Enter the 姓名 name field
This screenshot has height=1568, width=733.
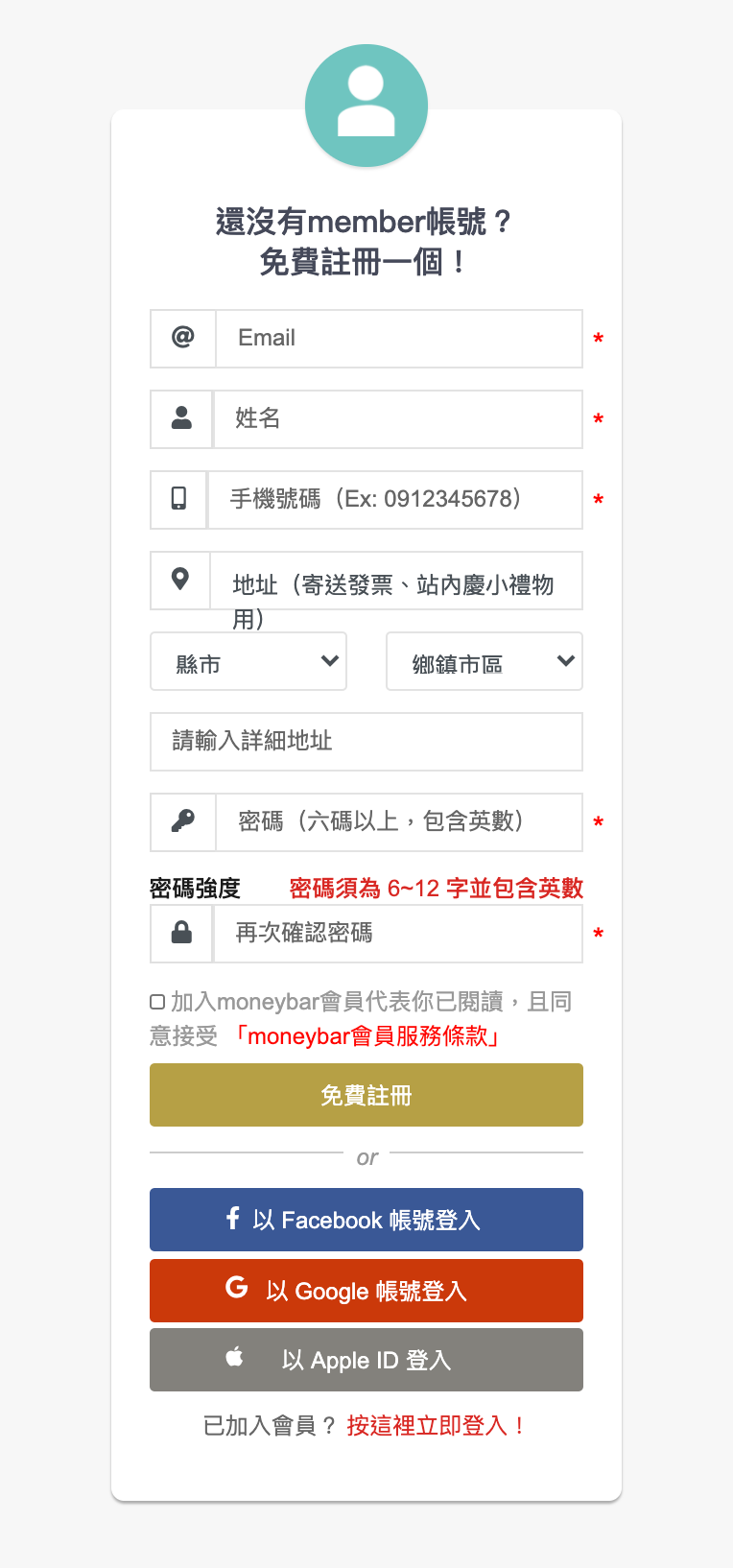click(x=397, y=419)
